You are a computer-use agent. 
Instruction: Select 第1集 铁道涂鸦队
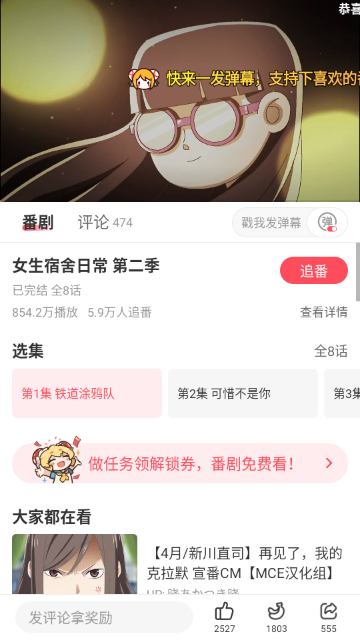click(87, 393)
